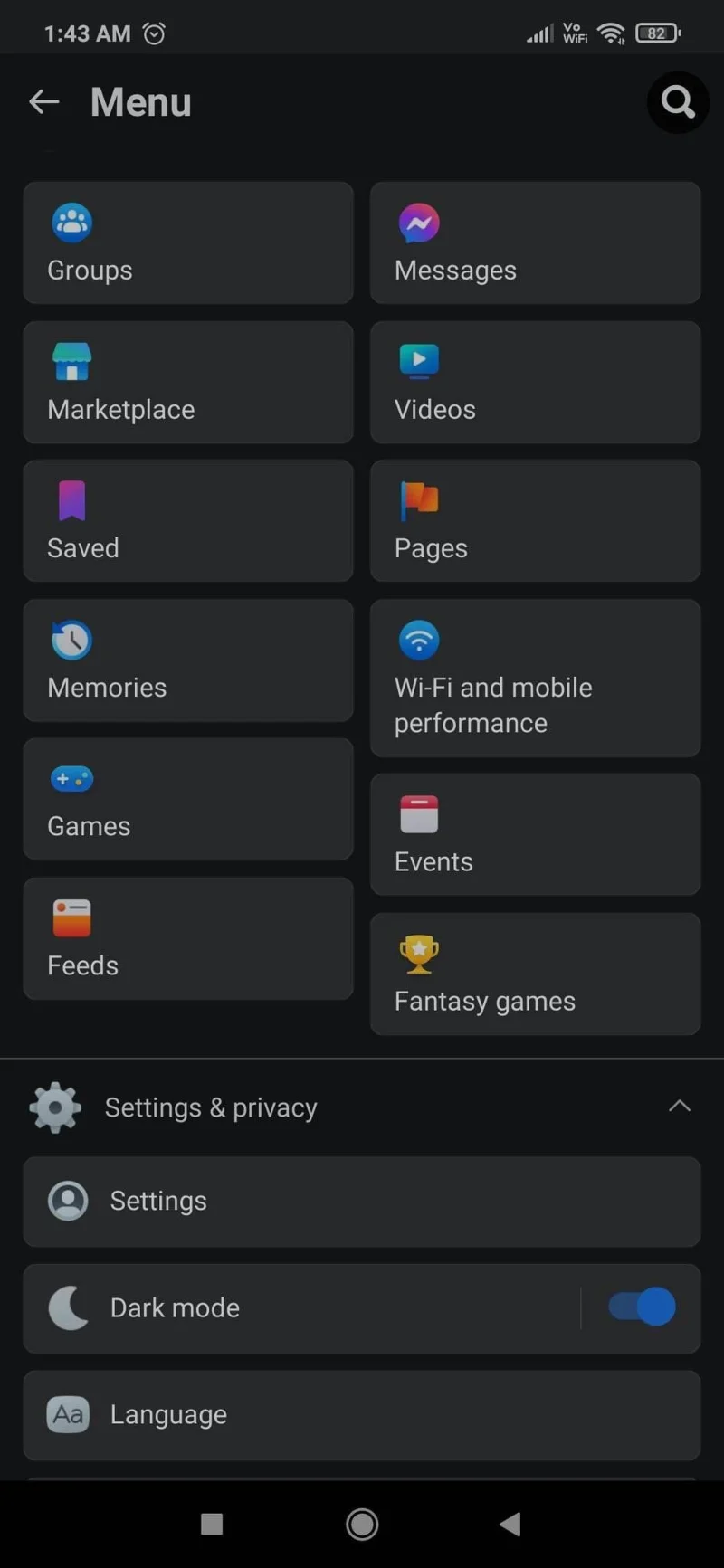Open Messages from the menu

(535, 243)
